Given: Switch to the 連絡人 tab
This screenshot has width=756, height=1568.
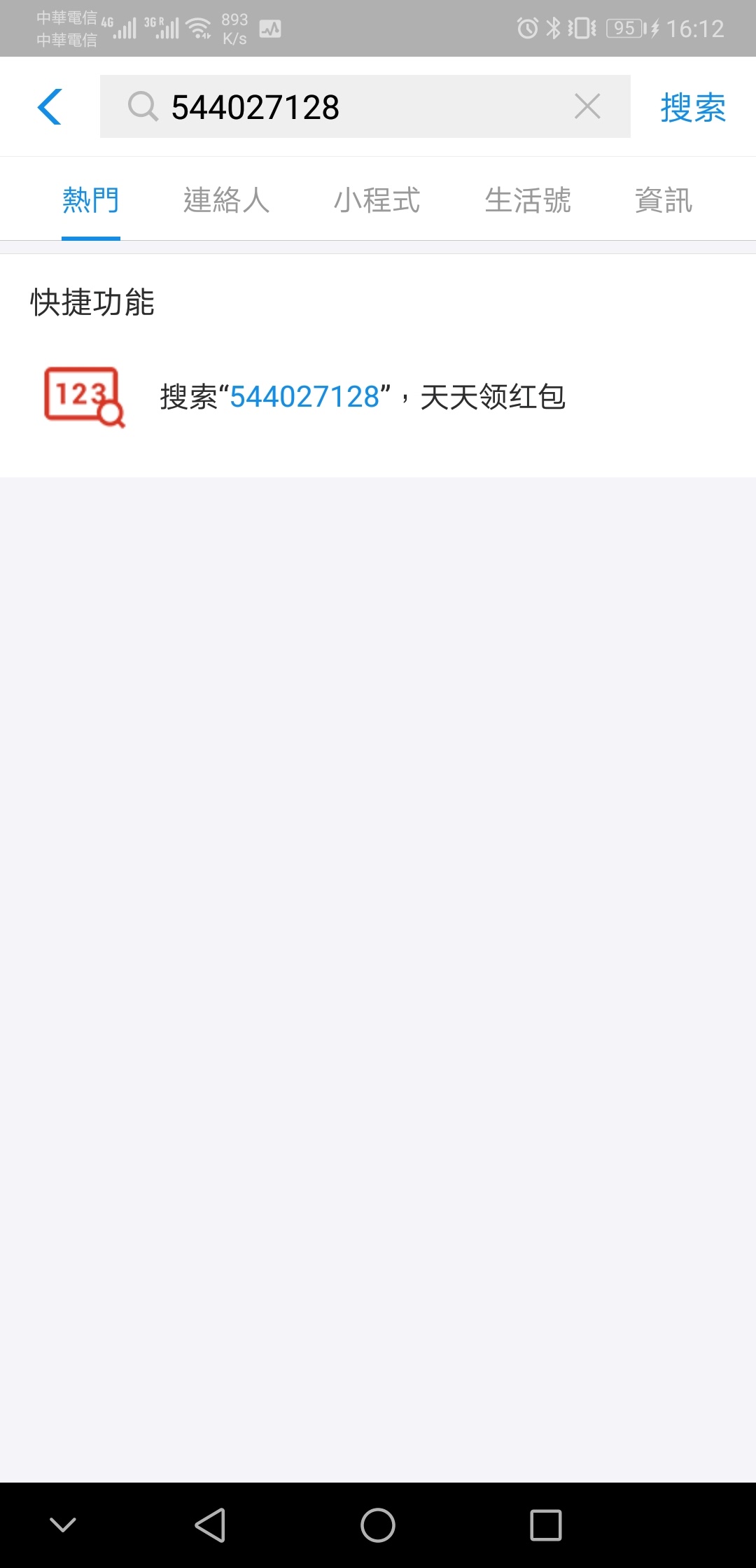Looking at the screenshot, I should [x=226, y=200].
